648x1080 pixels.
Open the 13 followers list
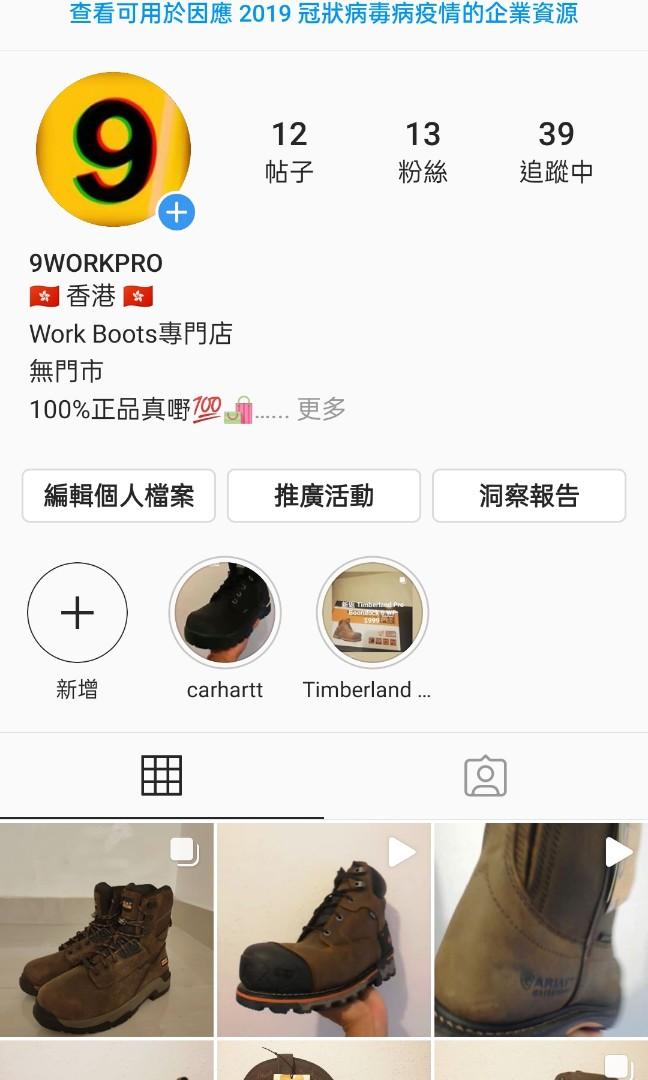(422, 151)
